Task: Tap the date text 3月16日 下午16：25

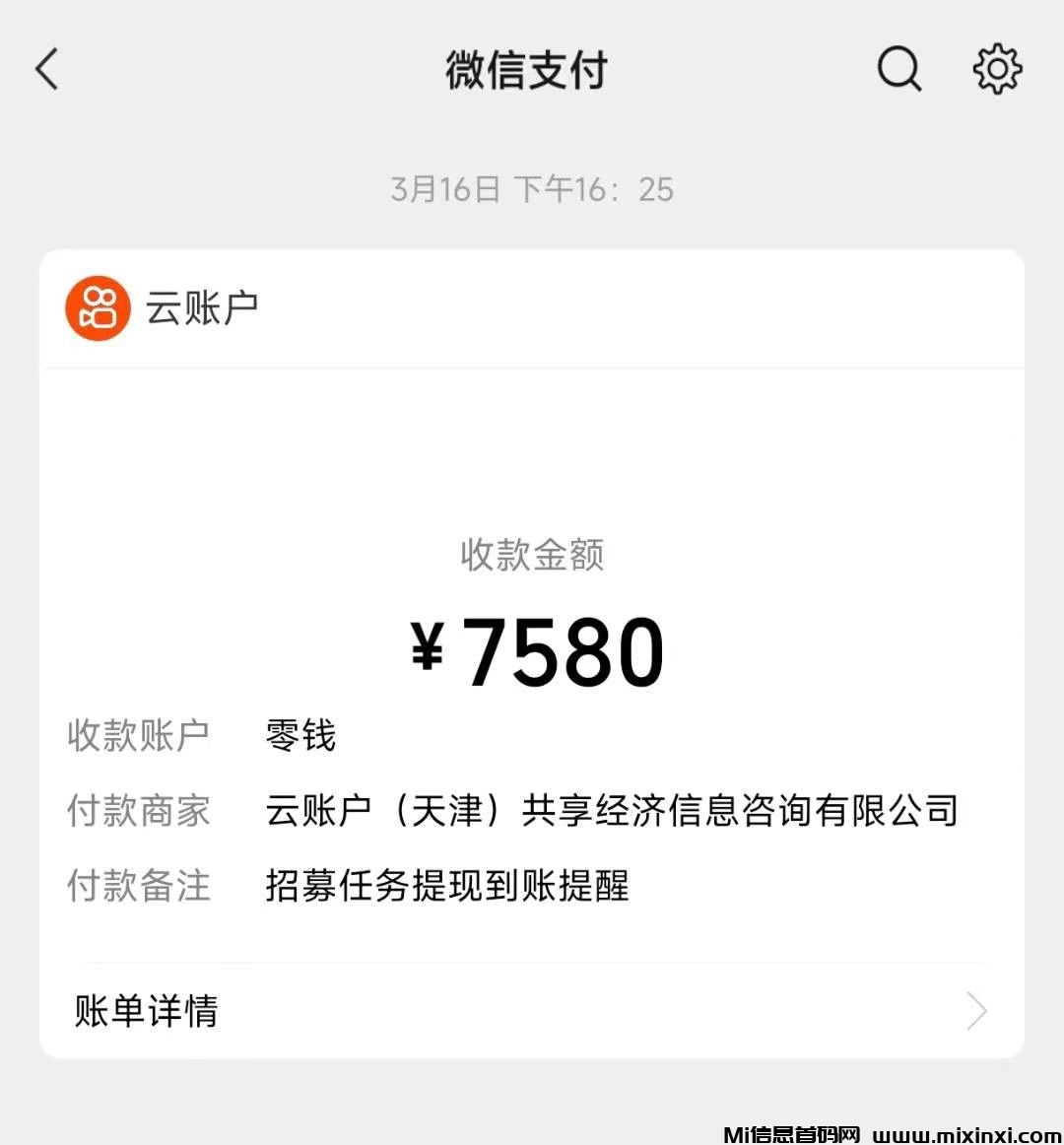Action: (531, 188)
